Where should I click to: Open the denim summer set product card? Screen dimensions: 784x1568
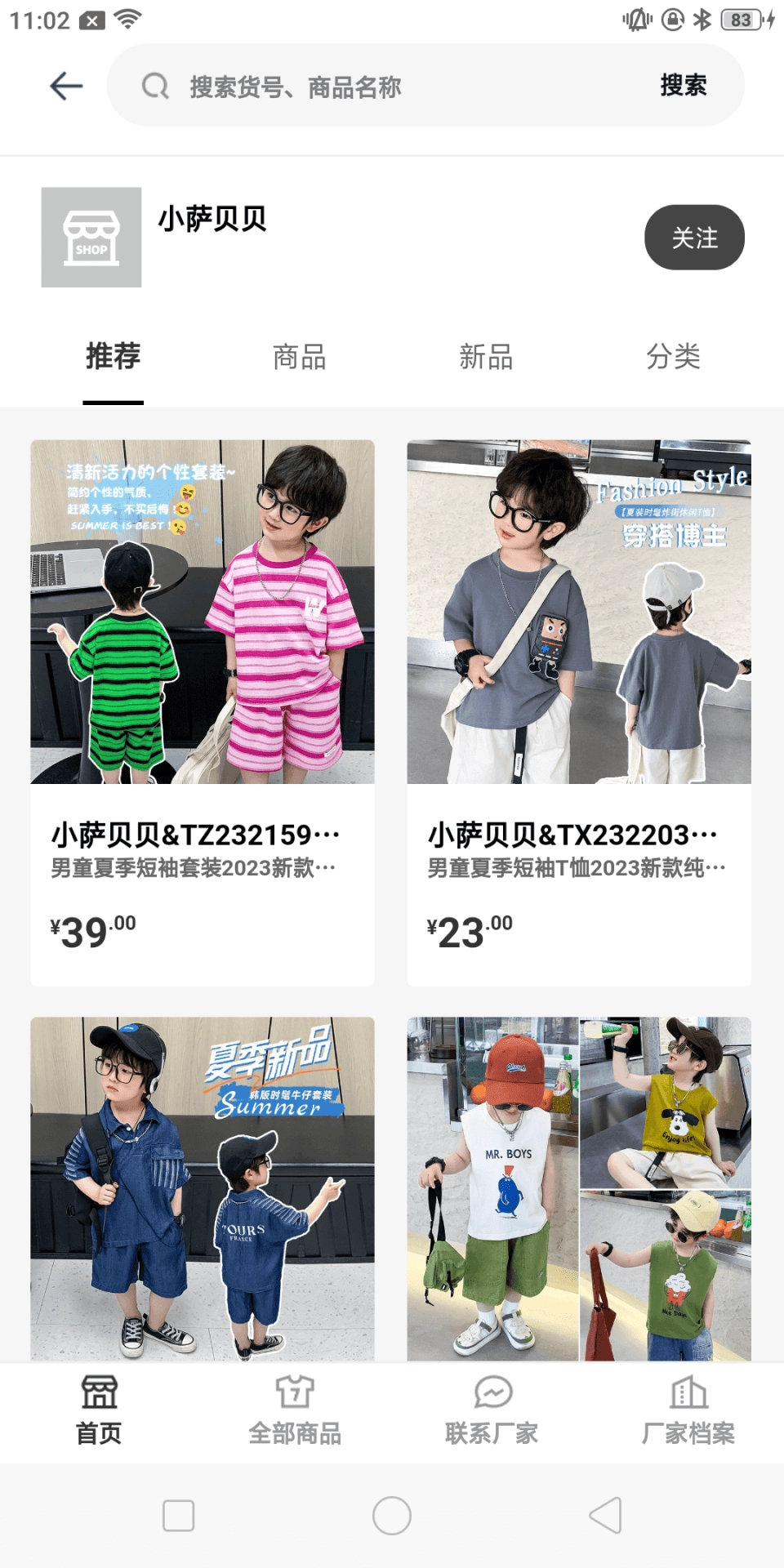coord(203,1188)
